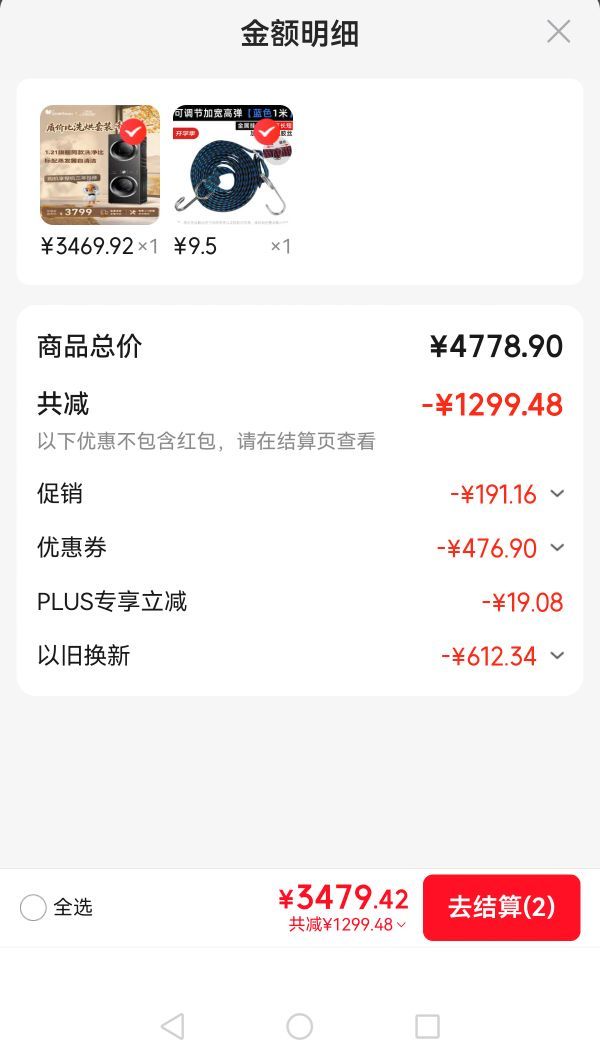Select the 全选 checkbox
Screen dimensions: 600x1059
tap(33, 908)
